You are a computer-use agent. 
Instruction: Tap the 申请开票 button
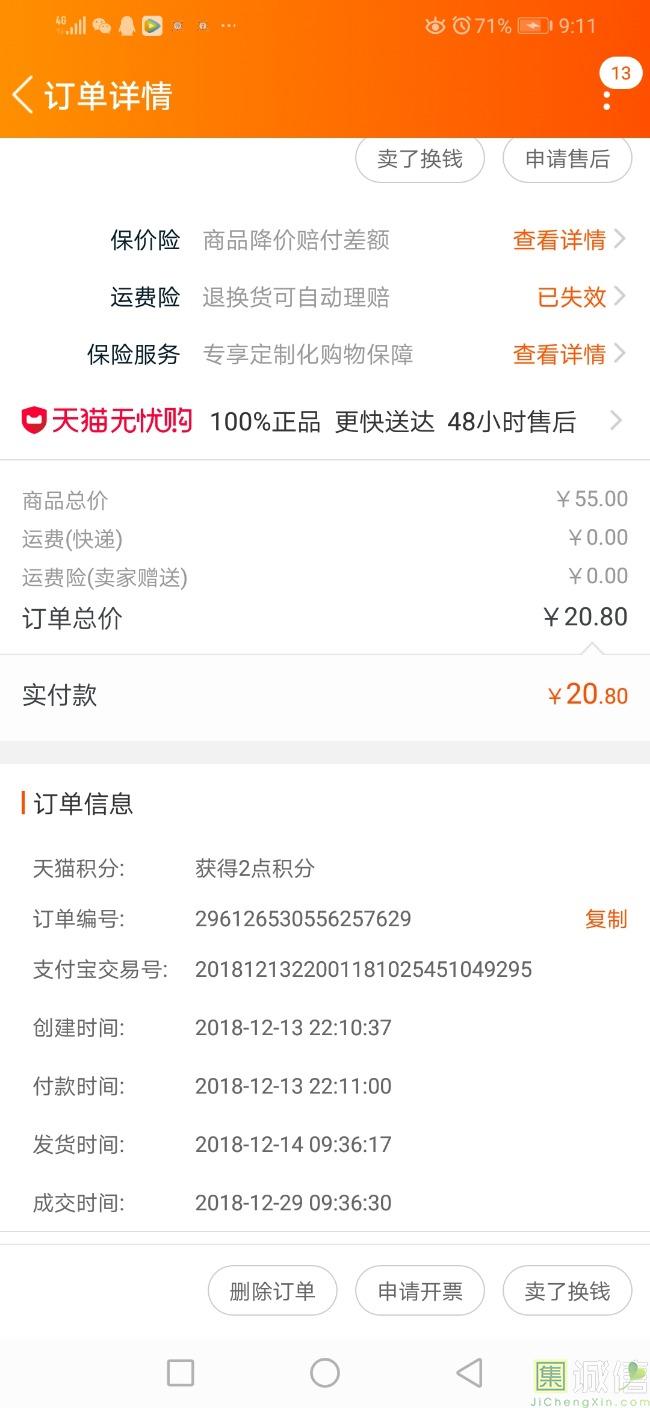(x=420, y=1291)
